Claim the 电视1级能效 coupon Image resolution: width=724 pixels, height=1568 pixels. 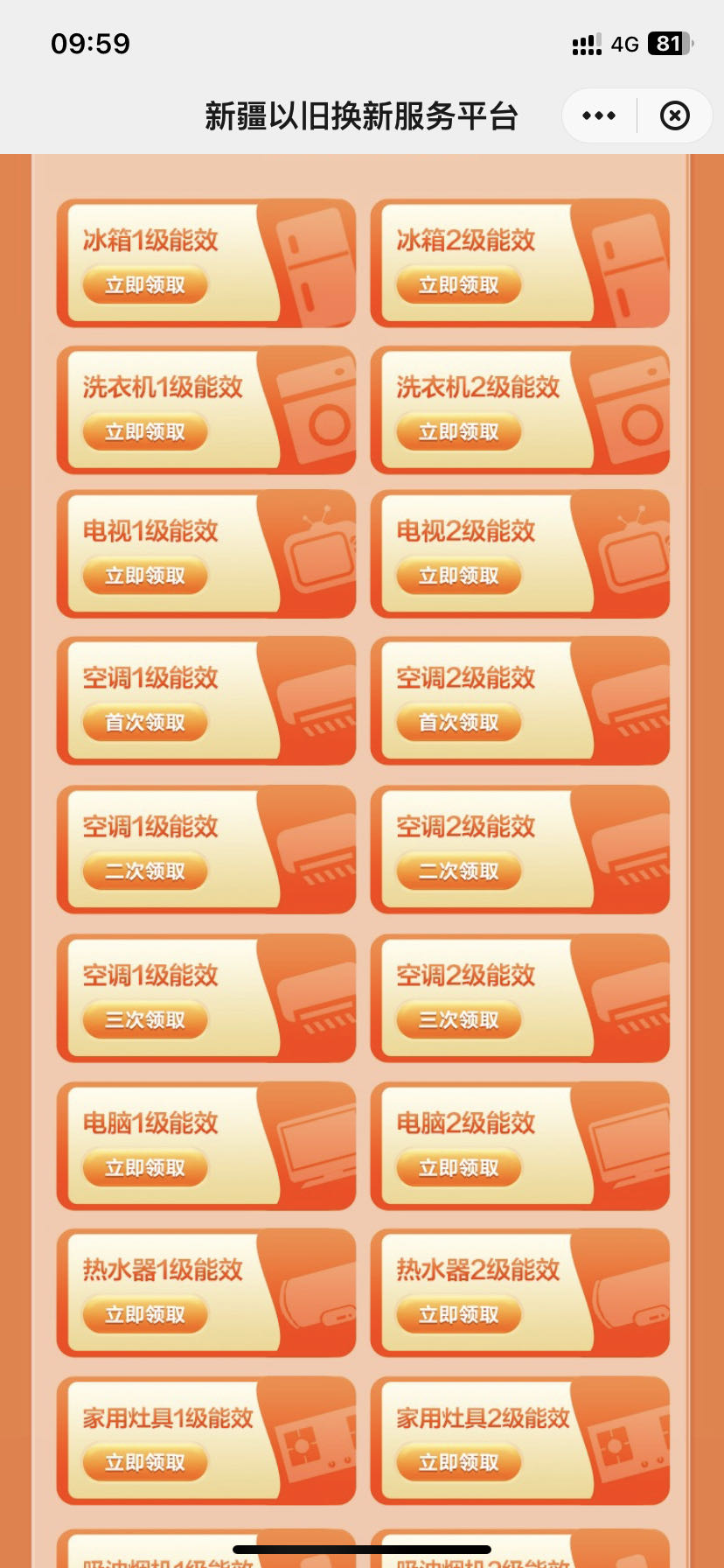coord(145,576)
